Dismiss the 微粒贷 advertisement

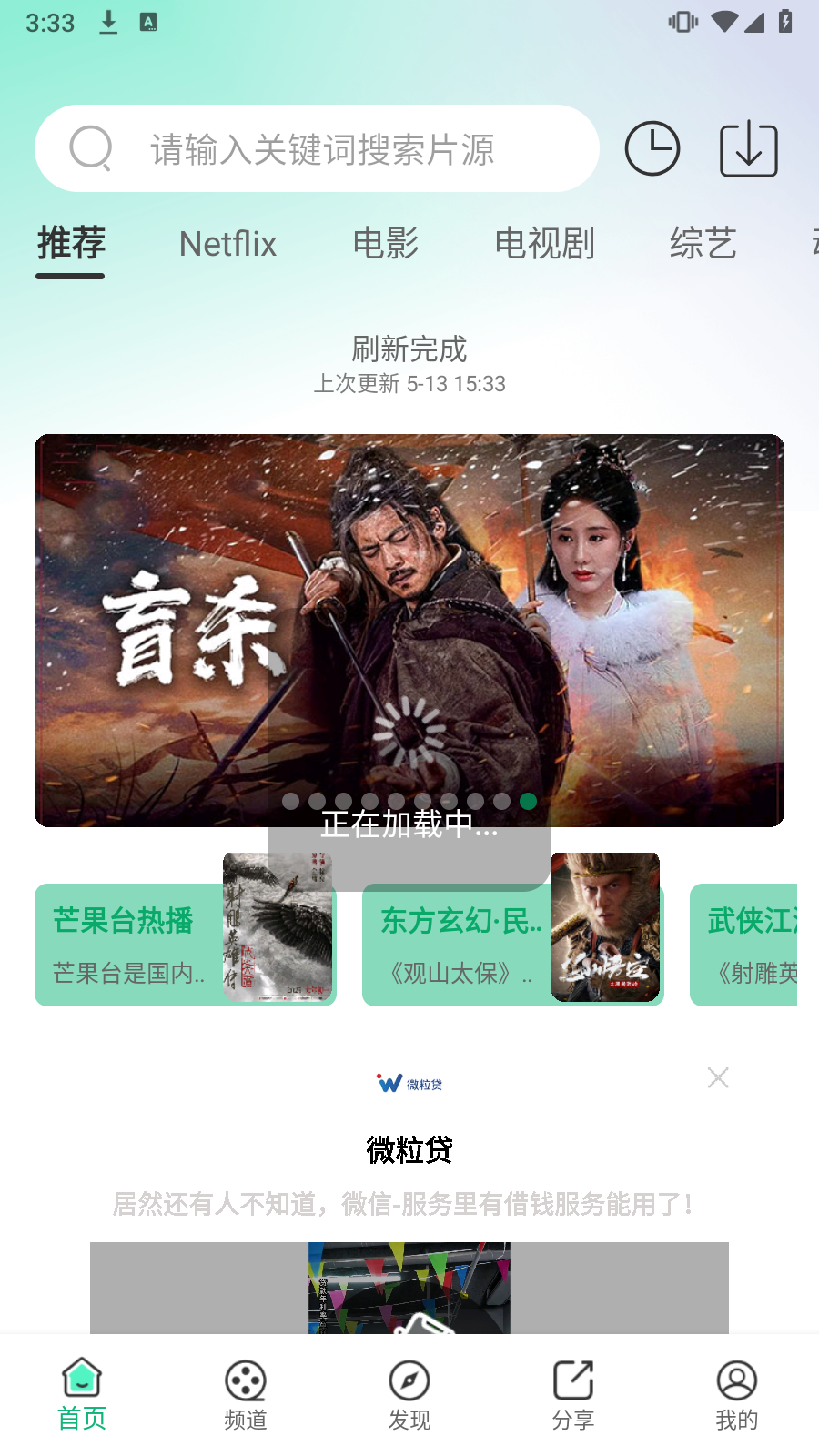pyautogui.click(x=718, y=1078)
